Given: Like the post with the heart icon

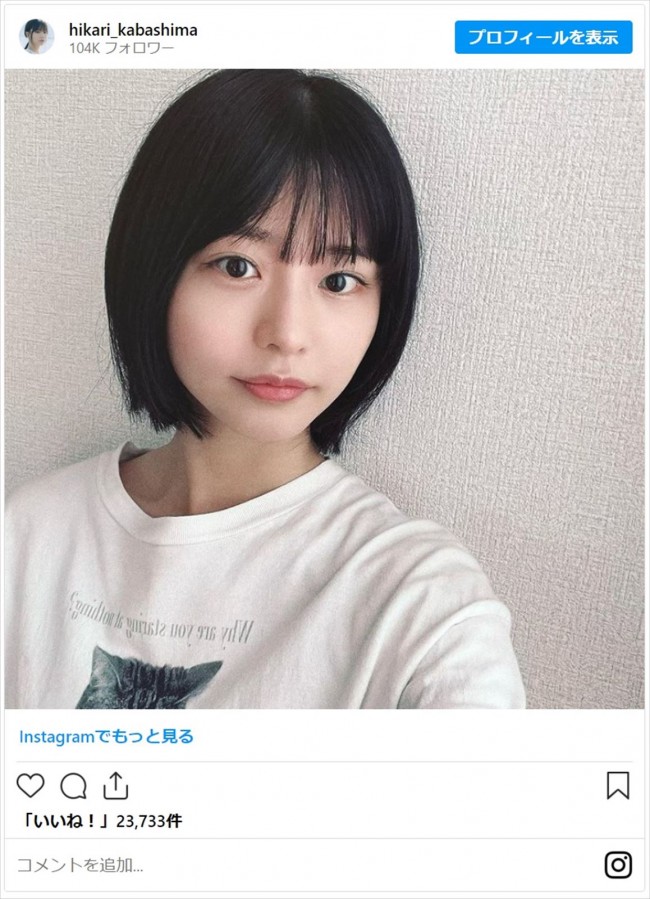Looking at the screenshot, I should point(31,785).
